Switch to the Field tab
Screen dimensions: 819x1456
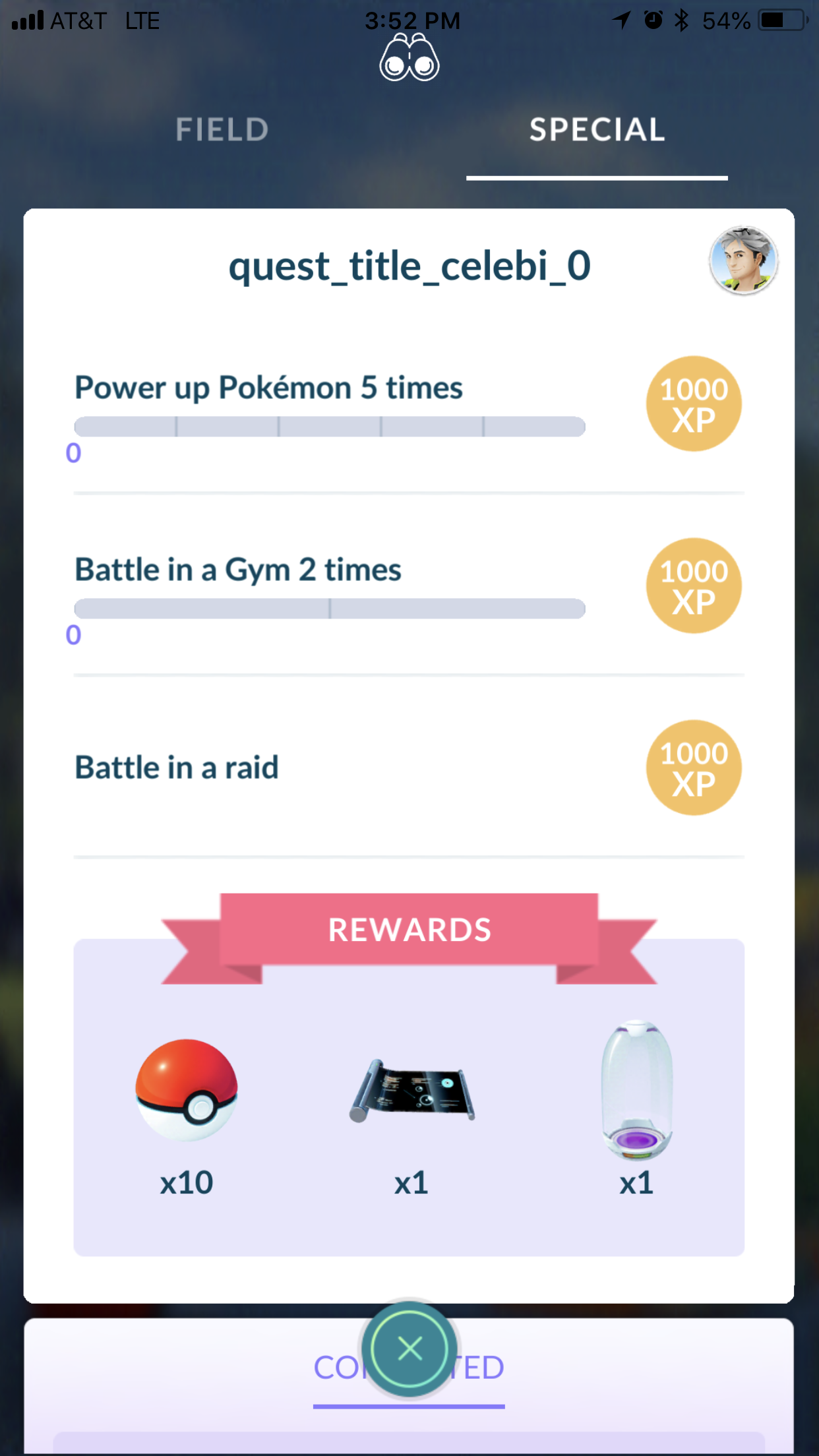coord(222,129)
